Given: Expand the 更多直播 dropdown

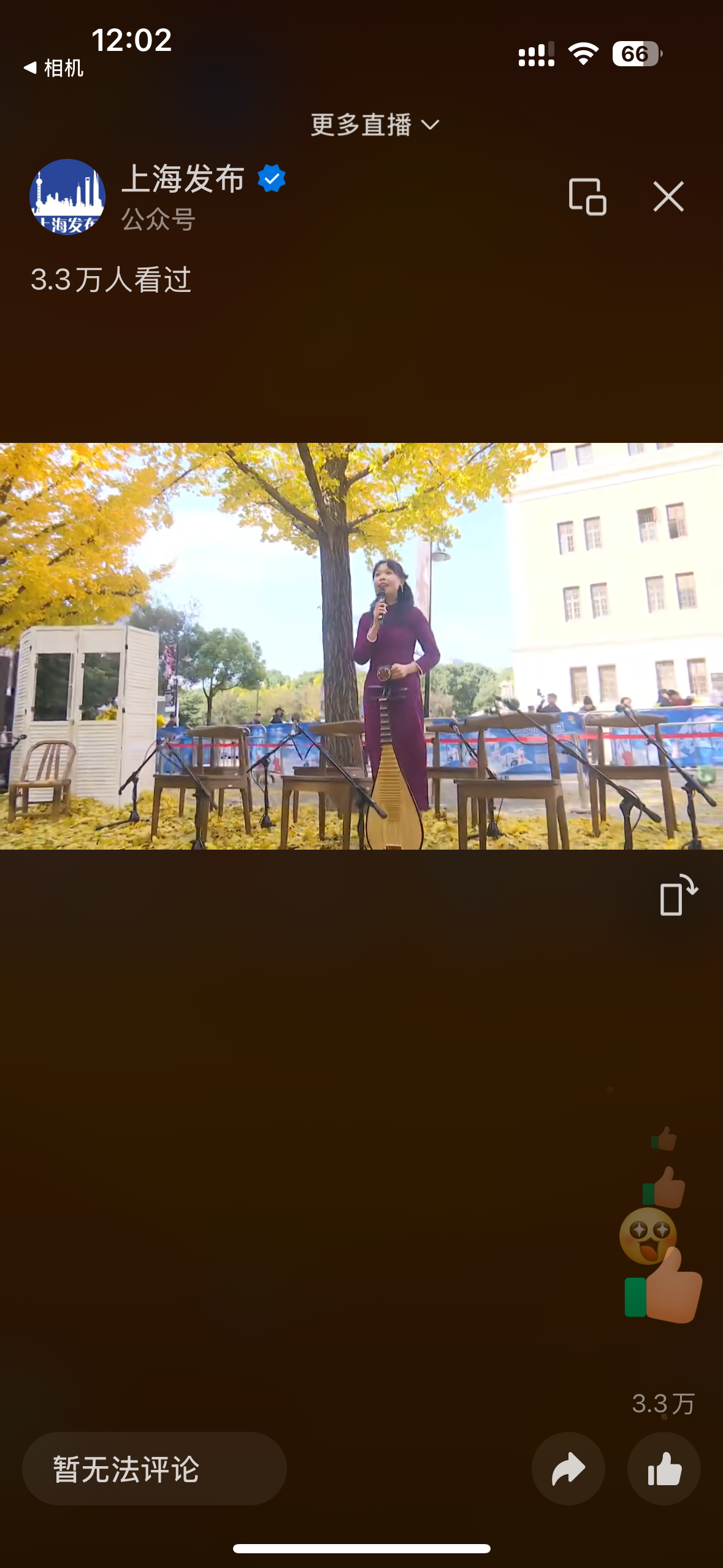Looking at the screenshot, I should click(375, 125).
